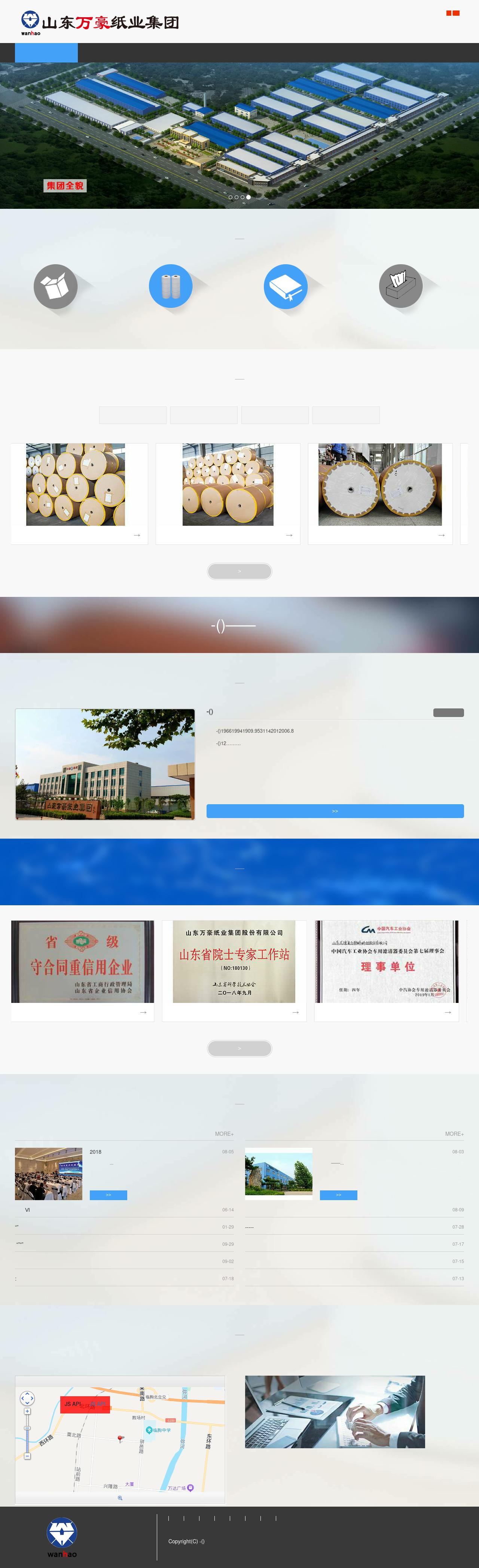This screenshot has height=1568, width=479.
Task: Tap the map's pan direction control
Action: coord(27,1398)
